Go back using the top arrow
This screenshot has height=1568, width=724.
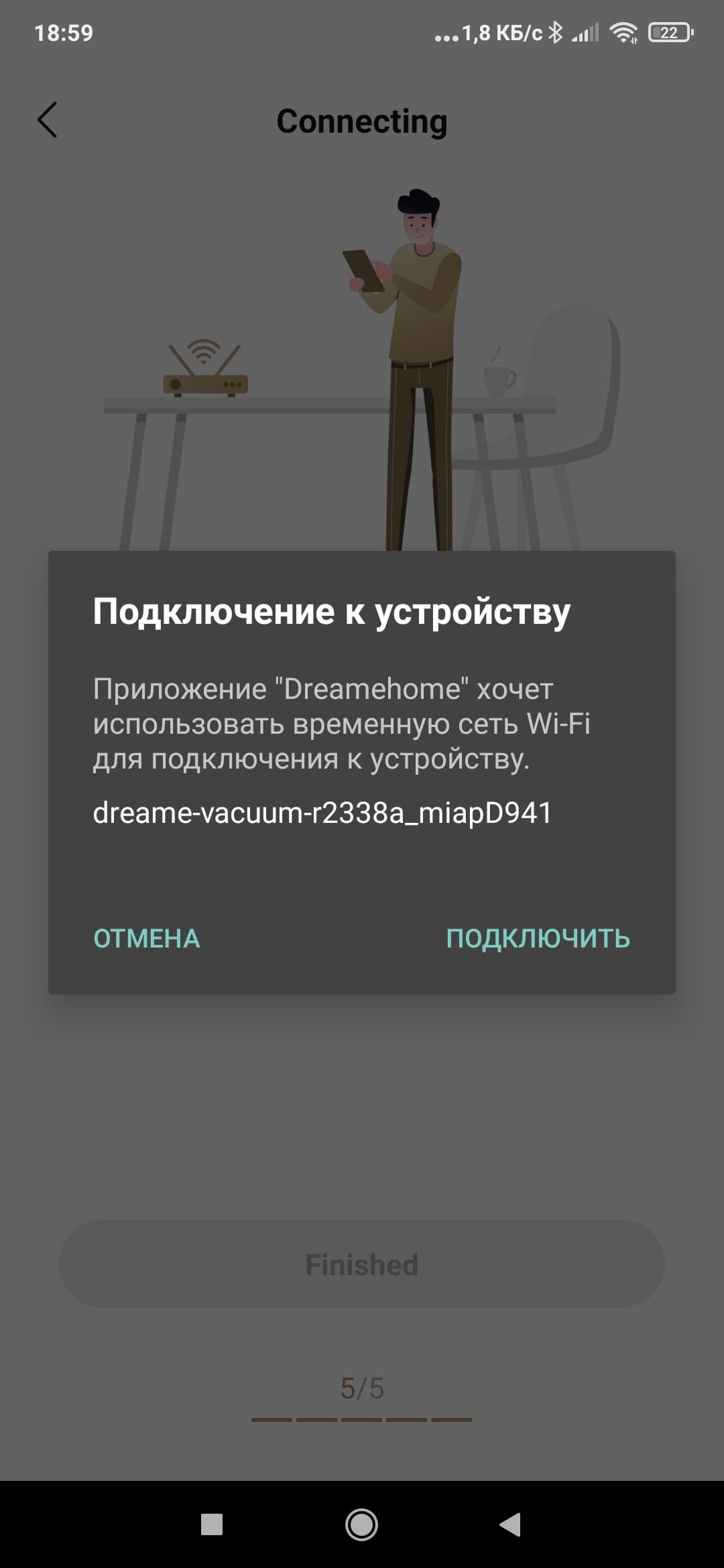[x=47, y=121]
